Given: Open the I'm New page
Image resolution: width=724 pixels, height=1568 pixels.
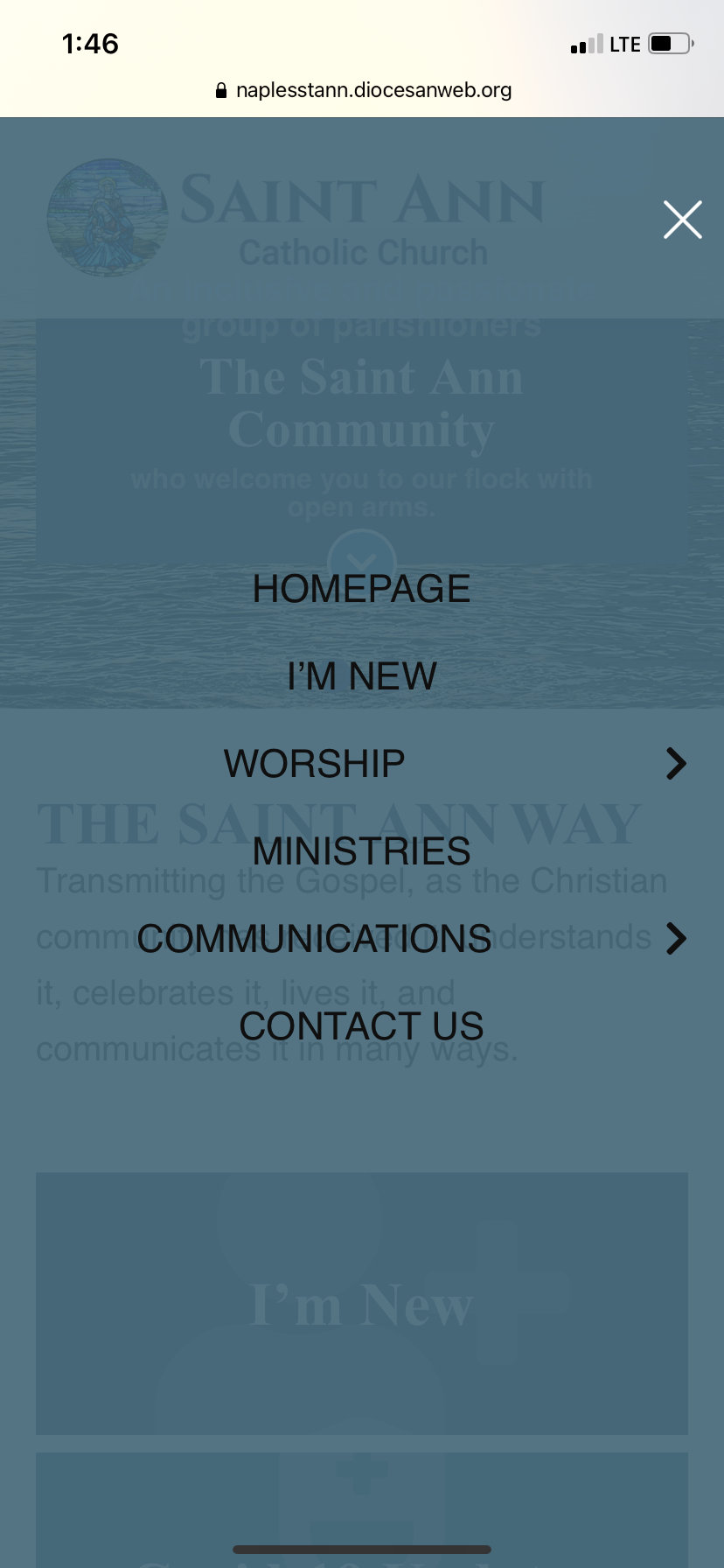Looking at the screenshot, I should pos(361,676).
